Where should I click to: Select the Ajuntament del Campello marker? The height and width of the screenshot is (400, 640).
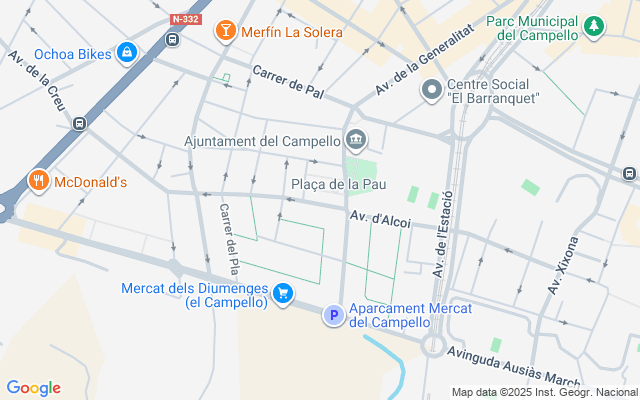pyautogui.click(x=356, y=140)
